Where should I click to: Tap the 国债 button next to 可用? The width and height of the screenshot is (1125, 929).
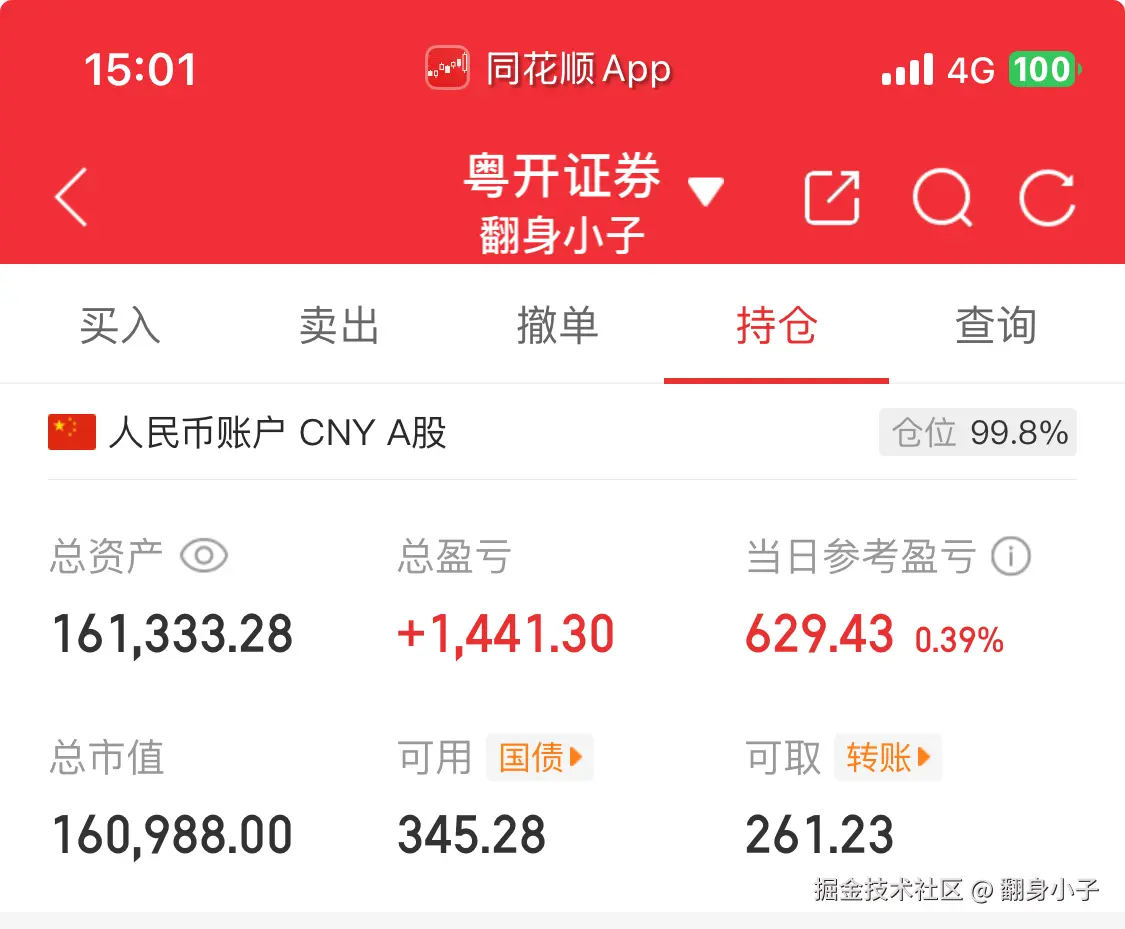coord(540,757)
